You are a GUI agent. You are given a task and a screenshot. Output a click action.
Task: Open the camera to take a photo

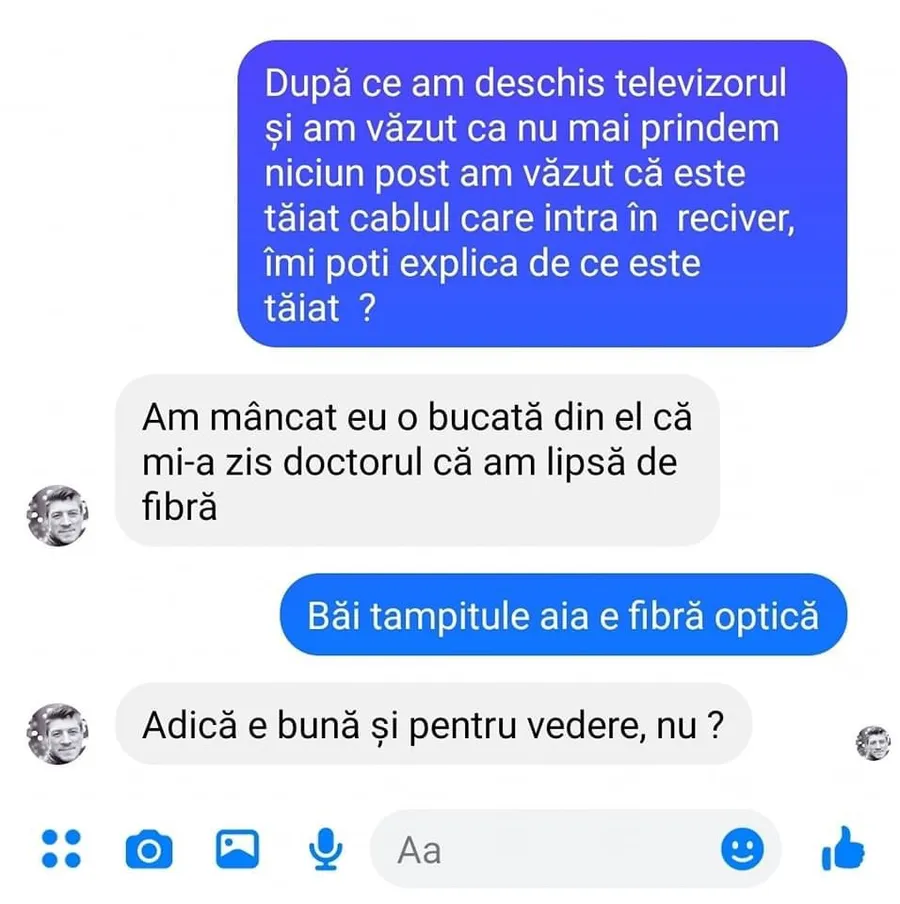coord(149,851)
